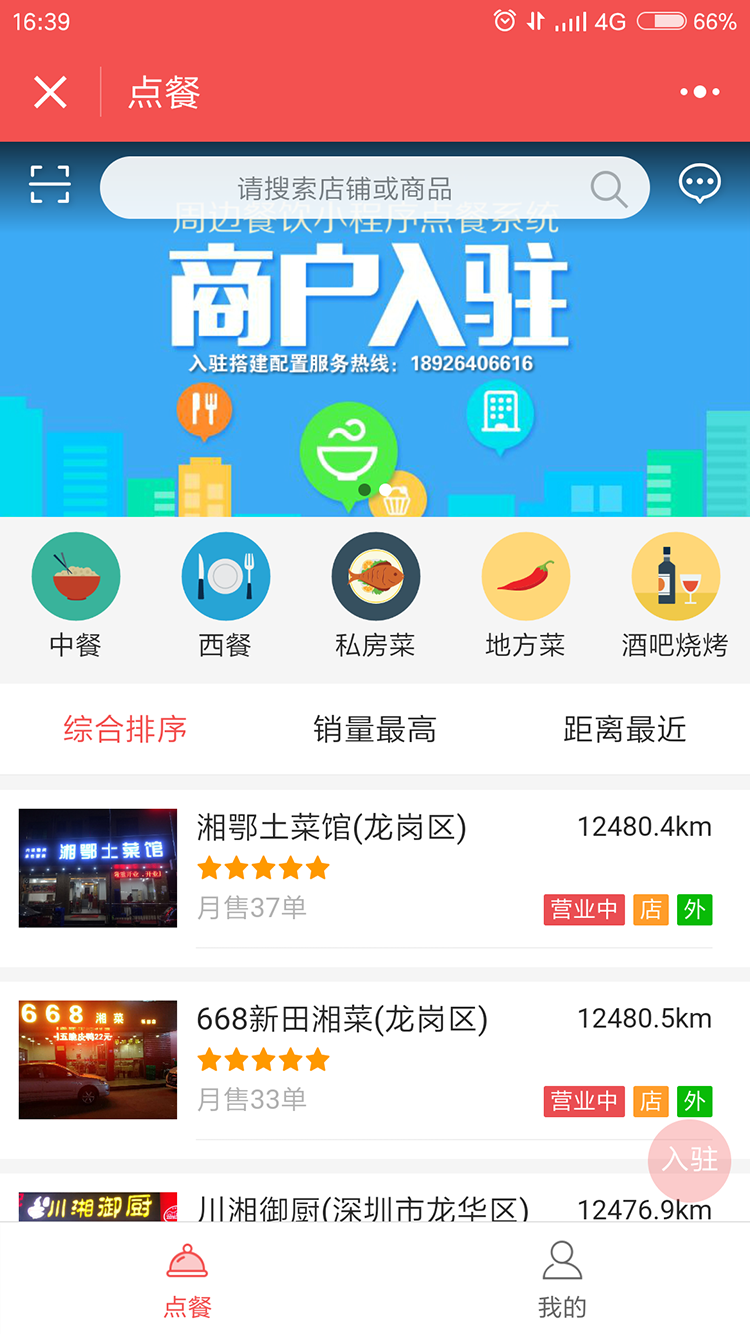This screenshot has height=1334, width=750.
Task: Close the 点餐 mini program
Action: 50,93
